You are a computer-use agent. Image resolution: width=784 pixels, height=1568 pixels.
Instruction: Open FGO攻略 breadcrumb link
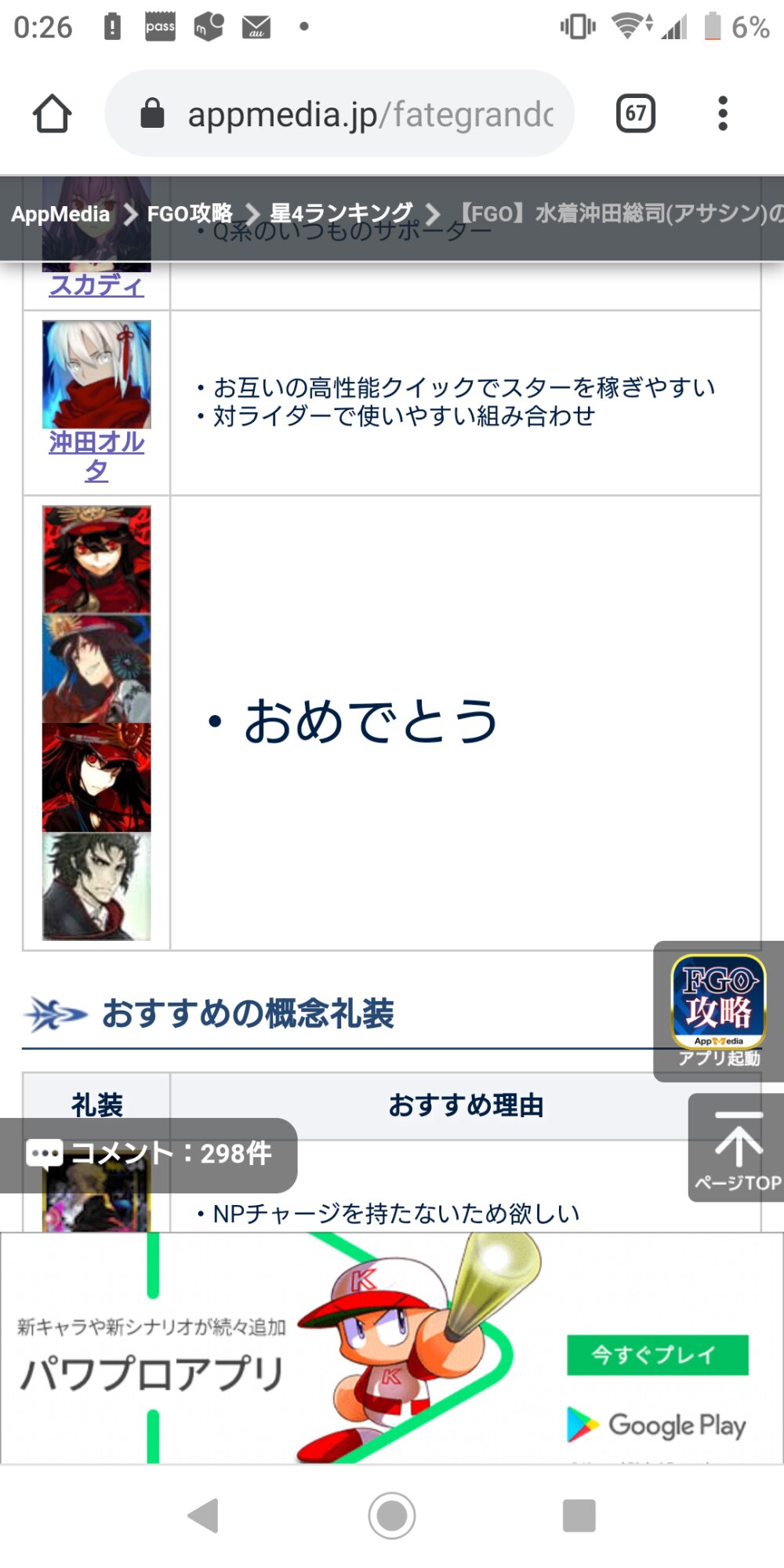[190, 214]
